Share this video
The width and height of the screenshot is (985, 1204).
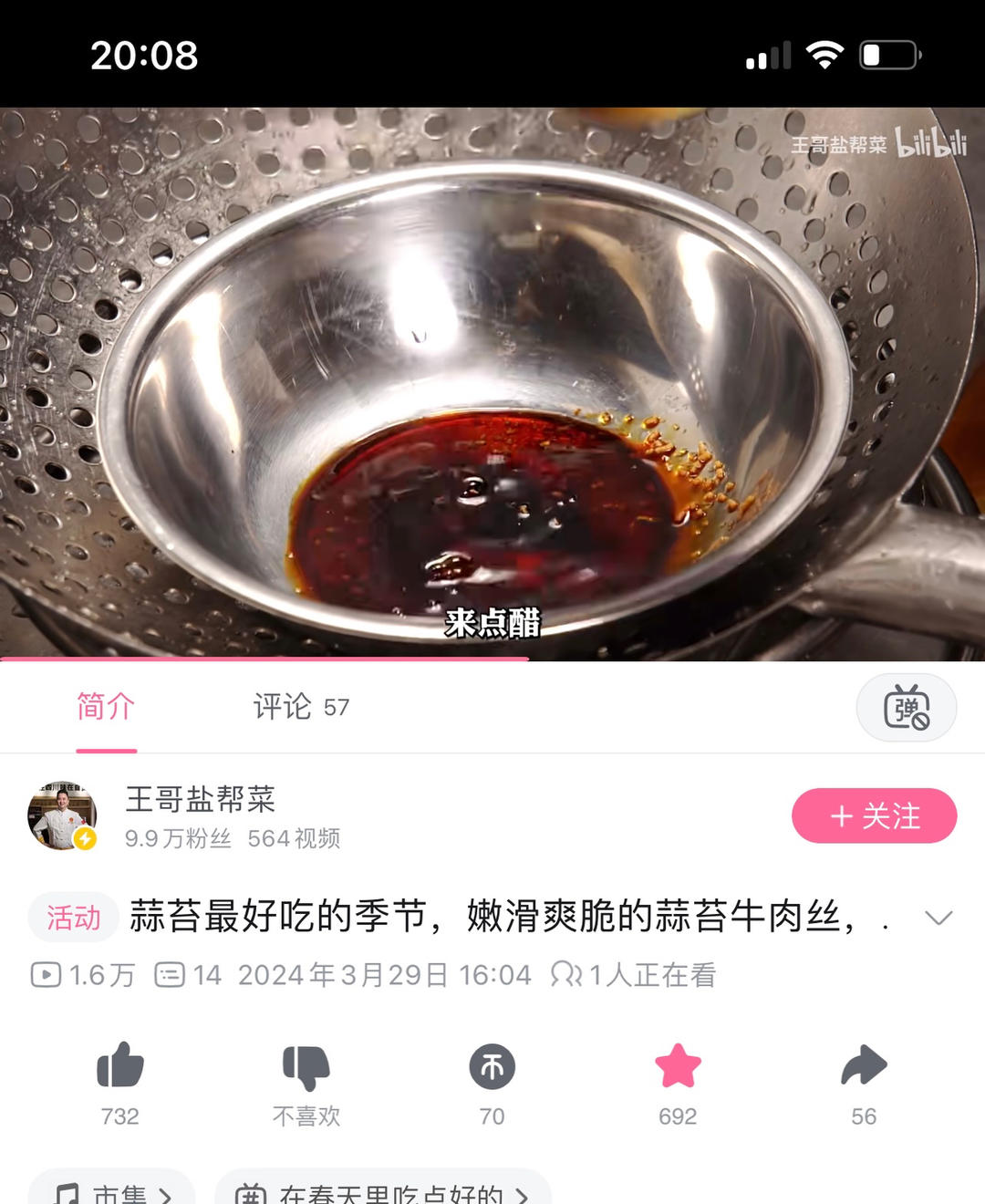pos(864,1066)
